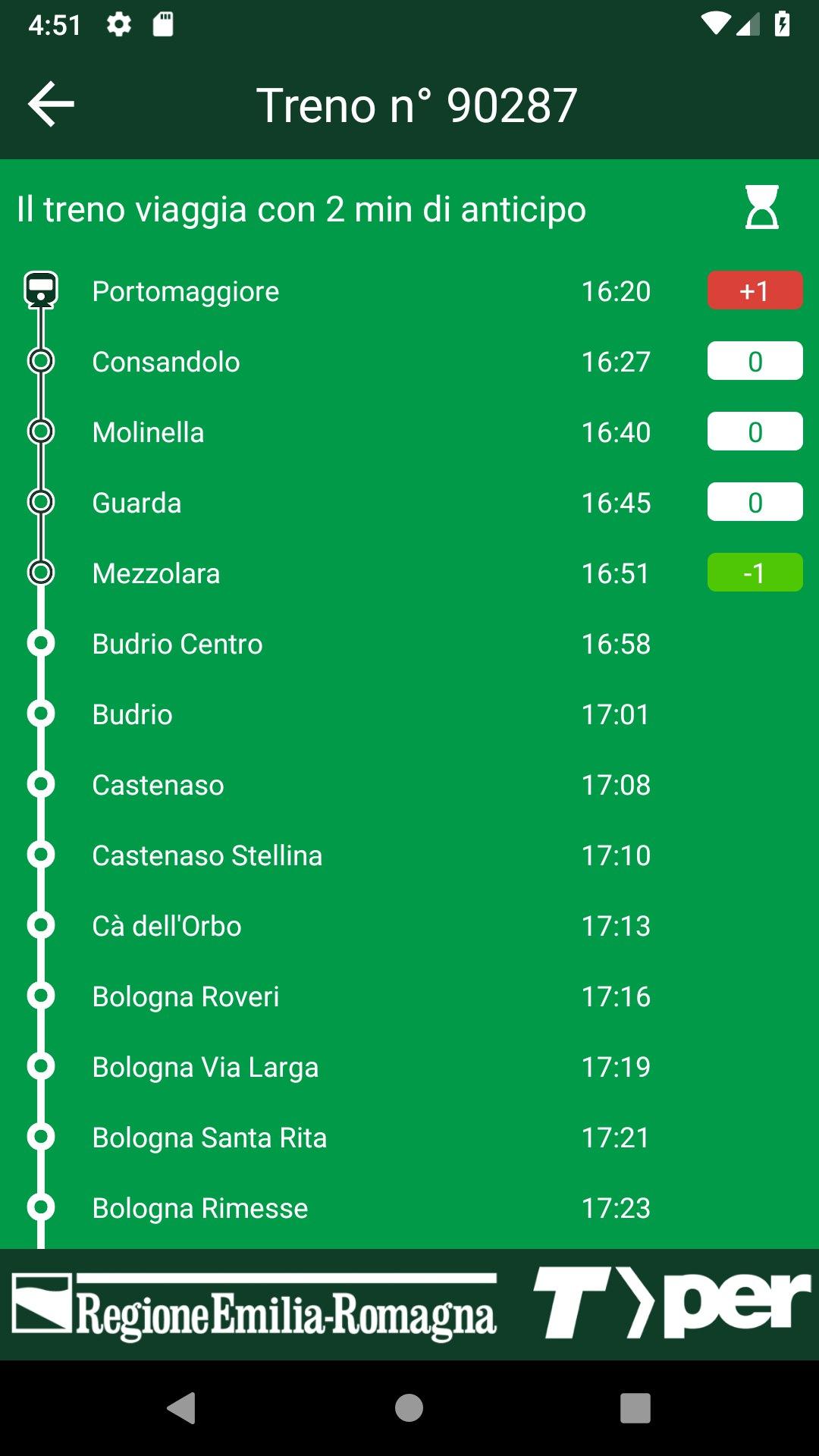Tap the system back button

(x=182, y=1408)
